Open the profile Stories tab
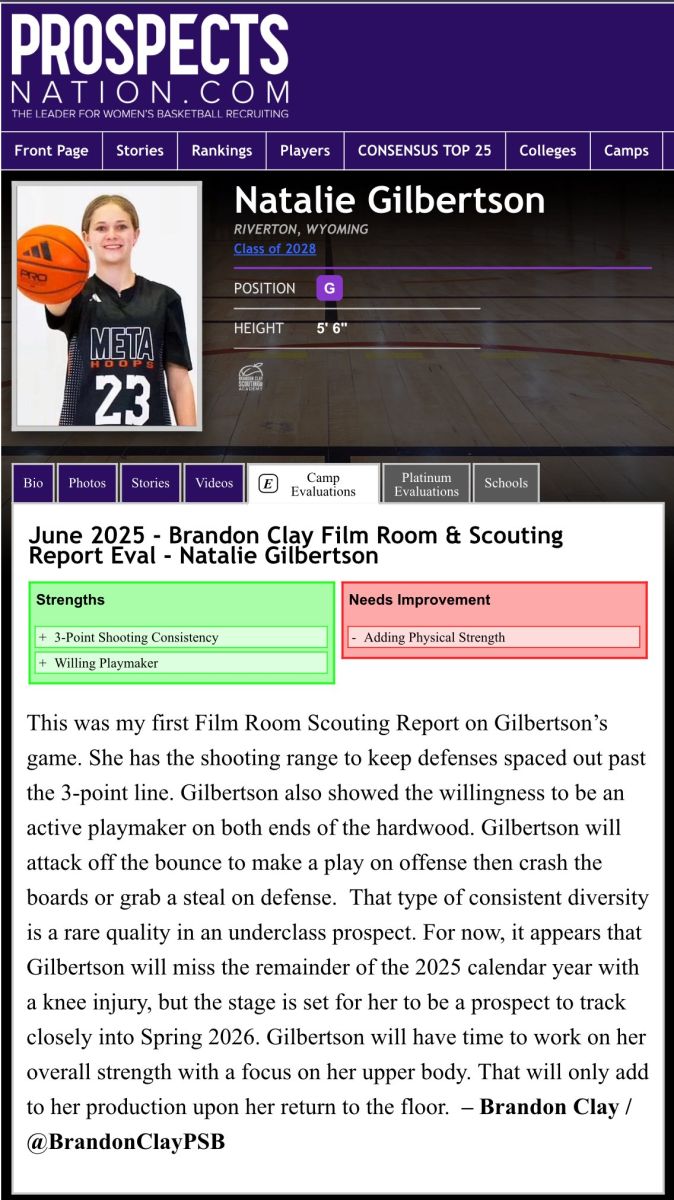674x1200 pixels. coord(150,483)
